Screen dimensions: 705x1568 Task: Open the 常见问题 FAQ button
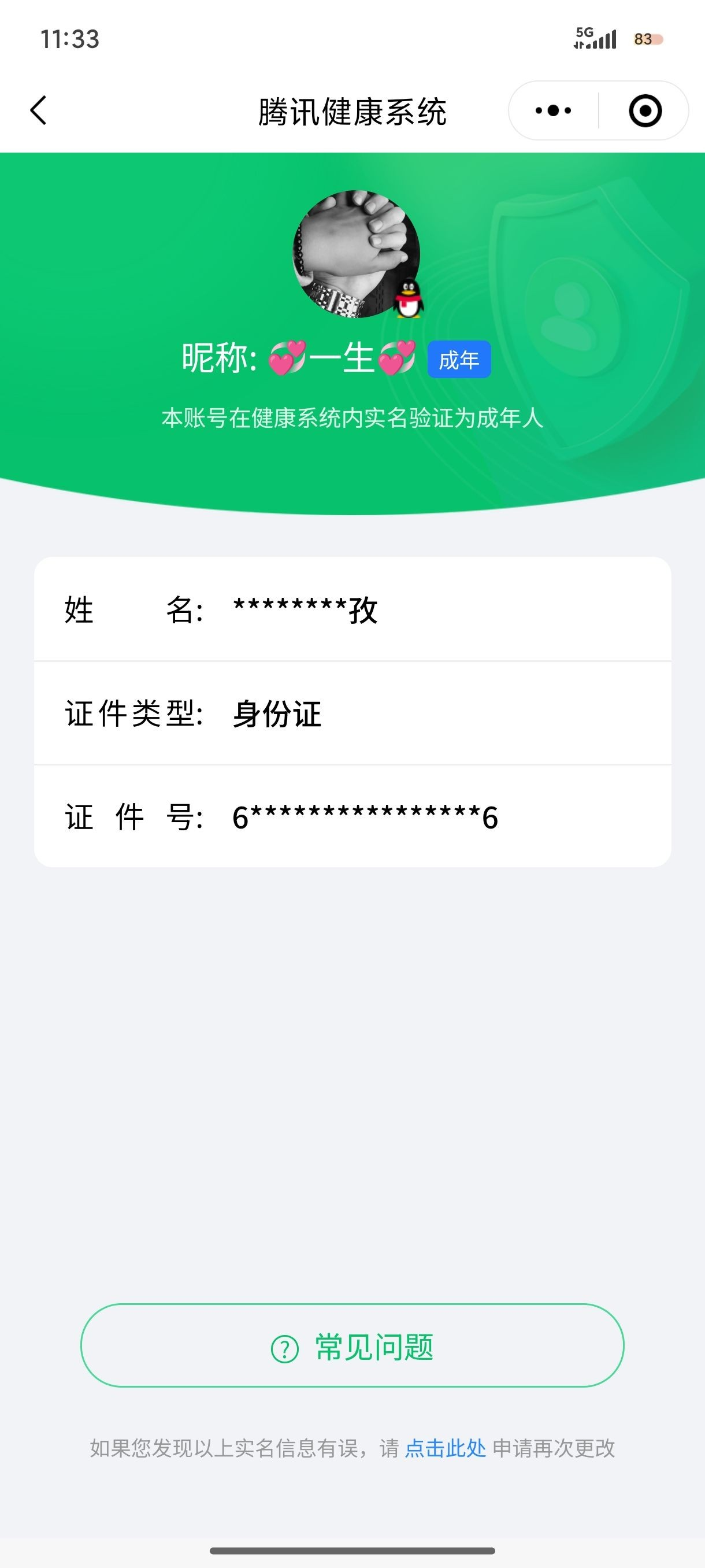pos(352,1347)
